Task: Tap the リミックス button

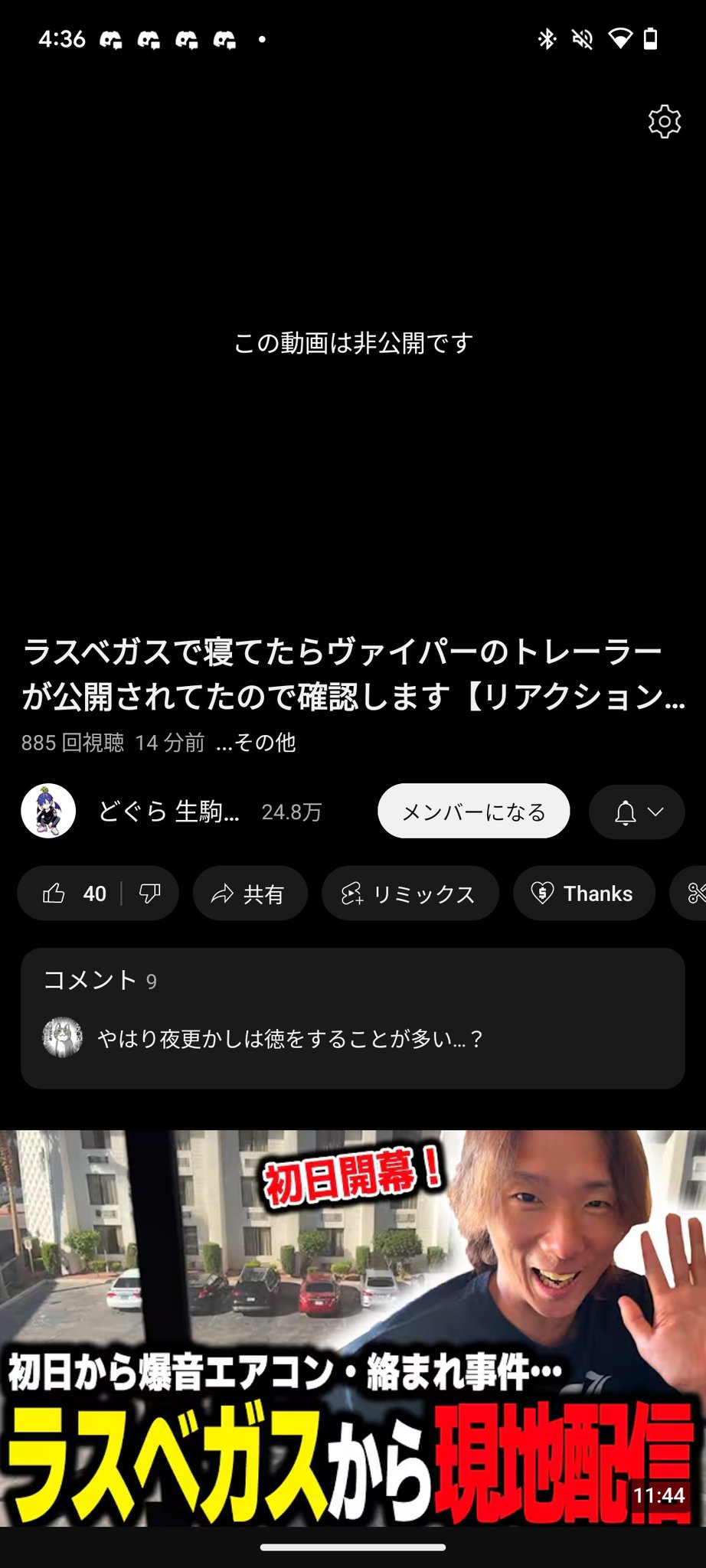Action: [410, 893]
